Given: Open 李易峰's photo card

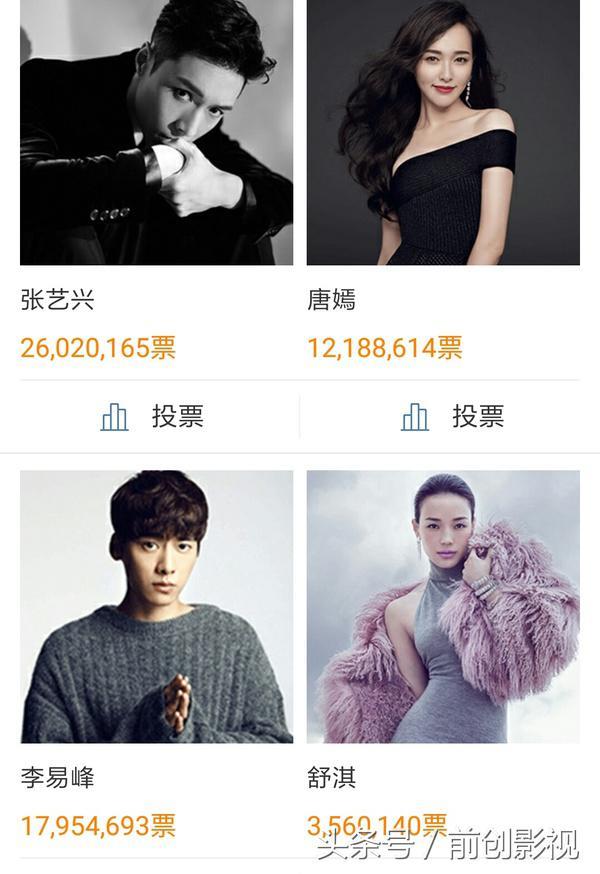Looking at the screenshot, I should click(156, 606).
